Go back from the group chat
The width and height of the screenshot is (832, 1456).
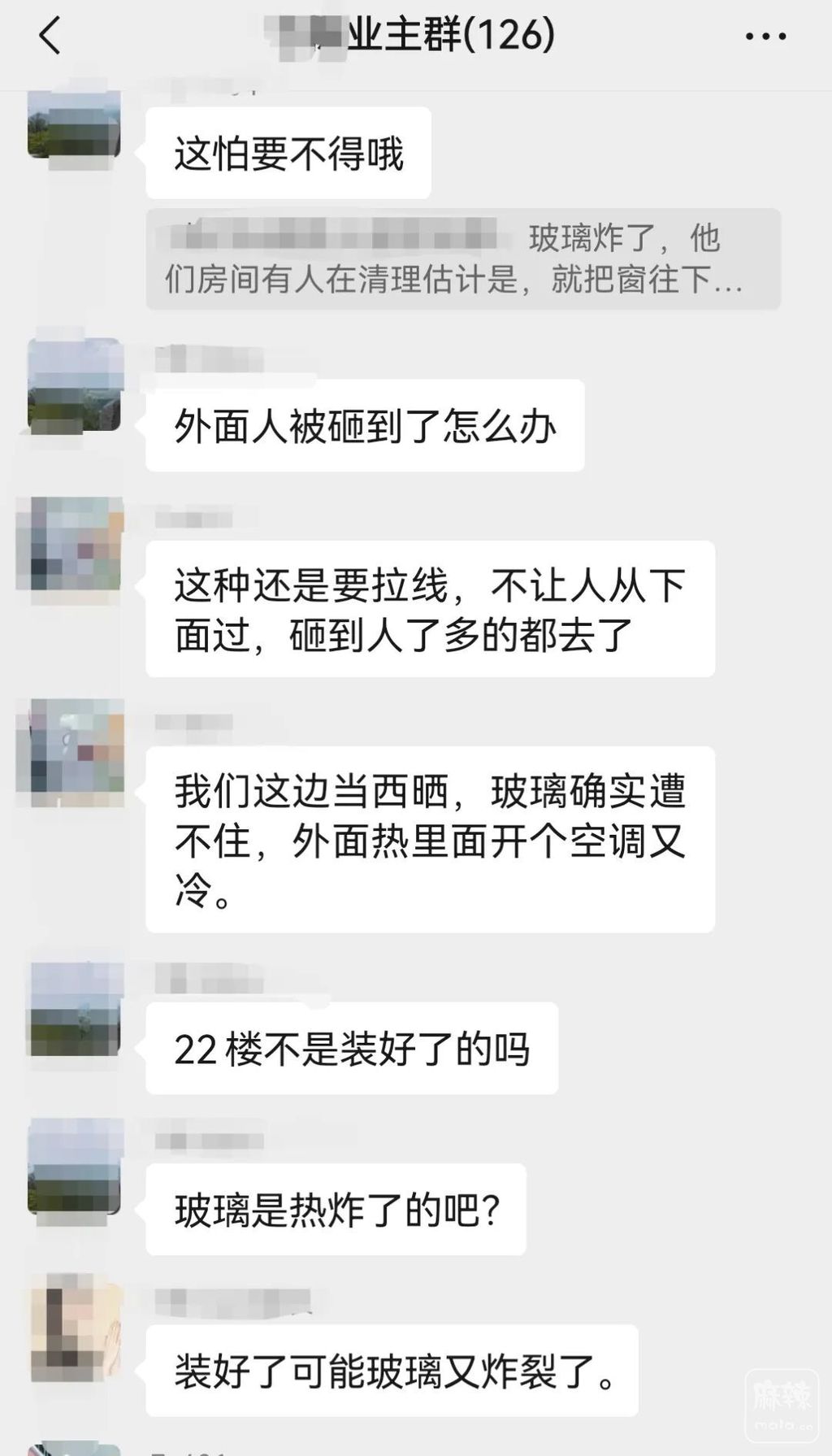point(50,37)
